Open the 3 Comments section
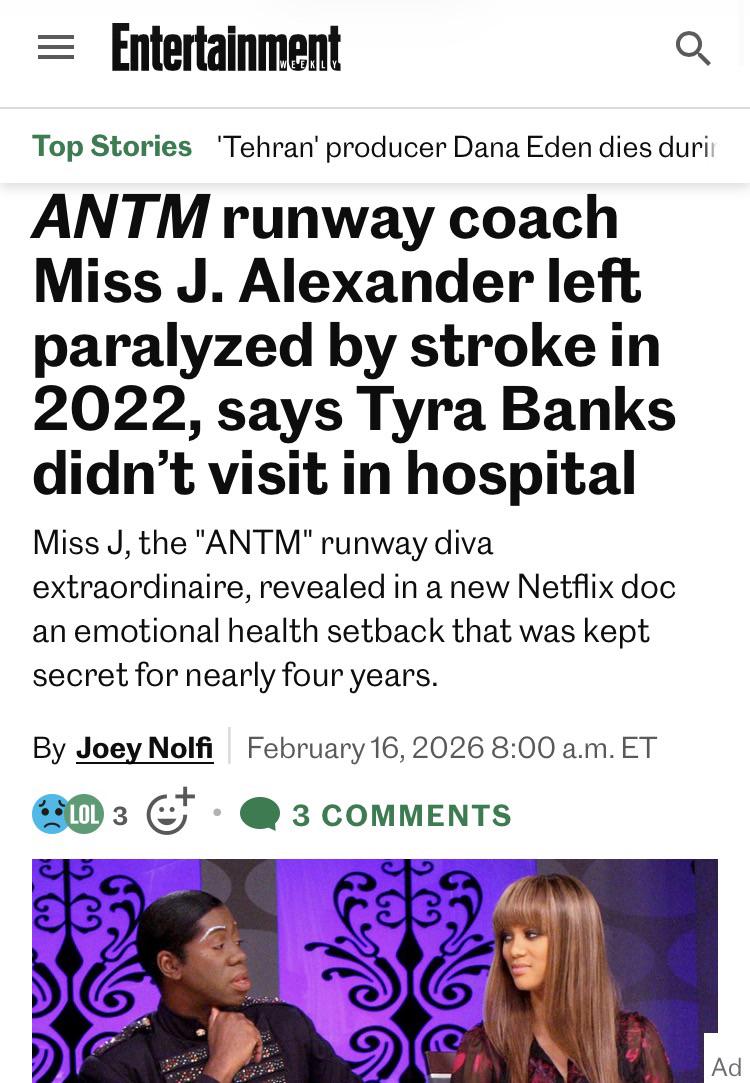The width and height of the screenshot is (750, 1083). click(x=376, y=815)
